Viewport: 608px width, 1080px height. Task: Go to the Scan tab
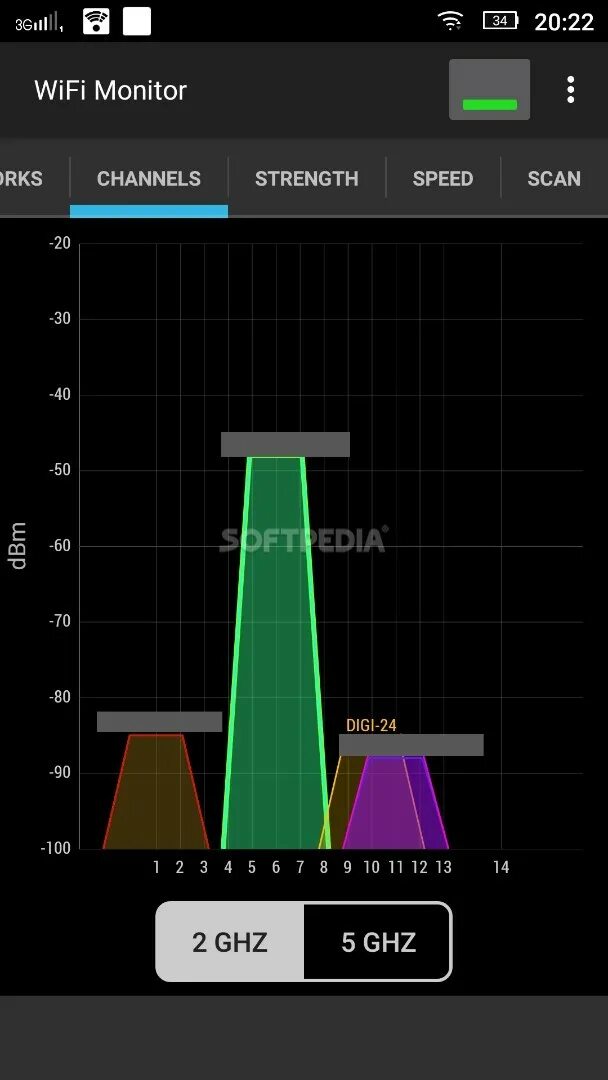554,179
